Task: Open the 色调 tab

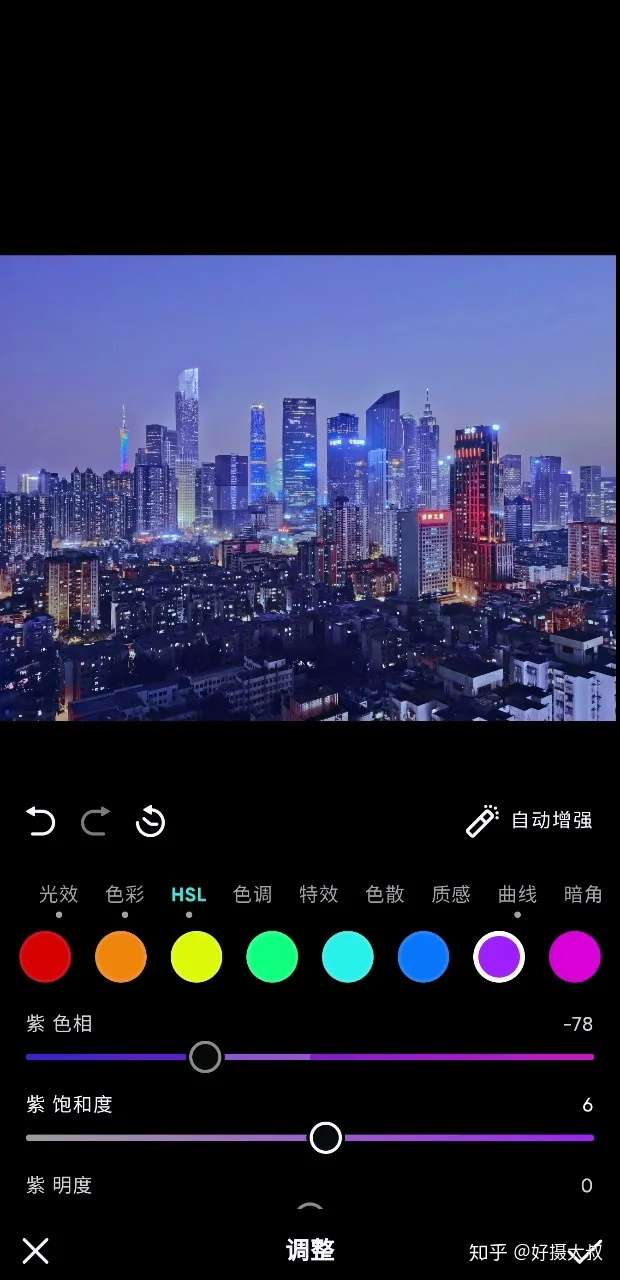Action: pyautogui.click(x=252, y=894)
